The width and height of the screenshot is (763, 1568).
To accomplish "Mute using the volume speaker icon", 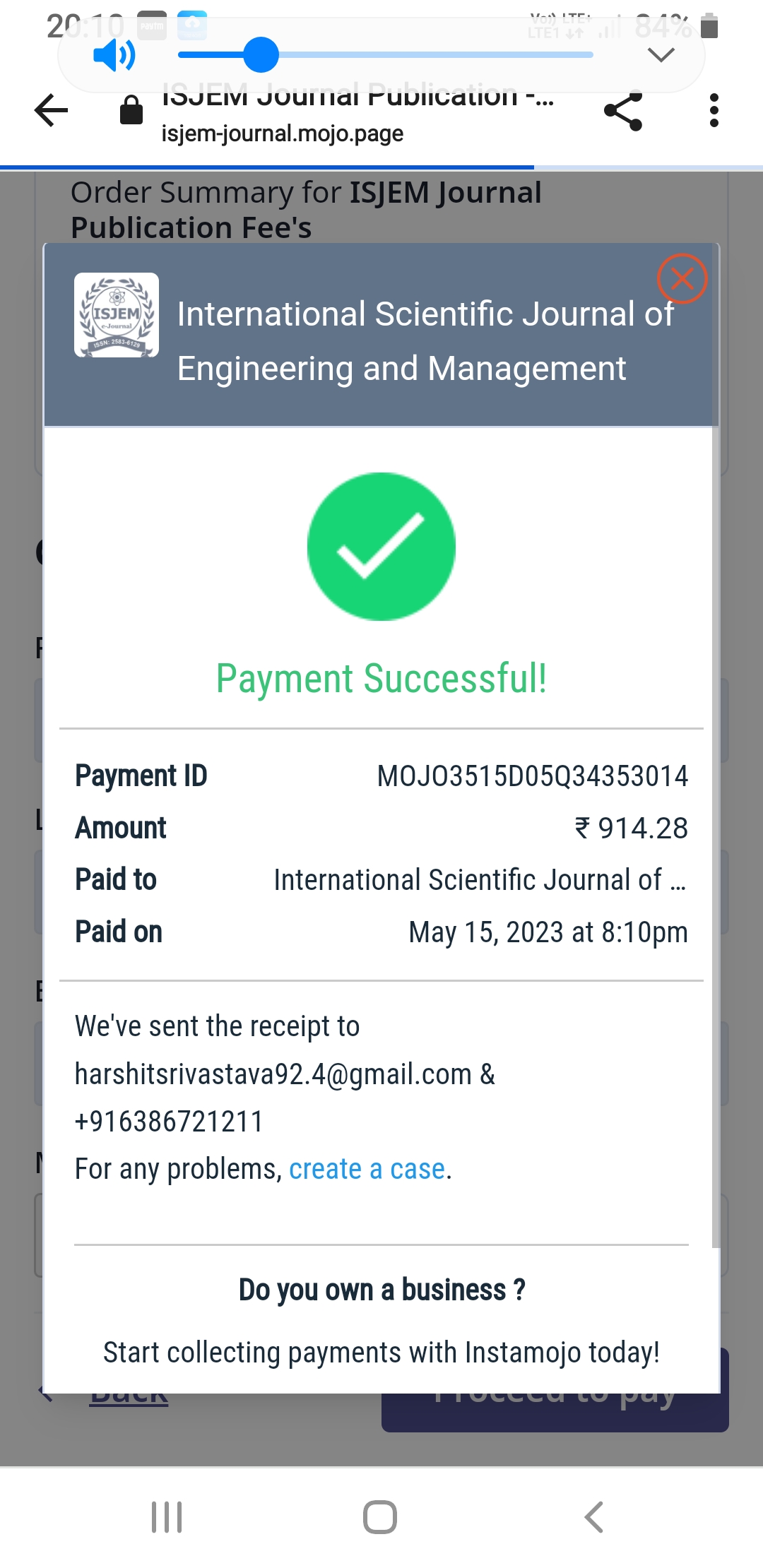I will pyautogui.click(x=114, y=55).
